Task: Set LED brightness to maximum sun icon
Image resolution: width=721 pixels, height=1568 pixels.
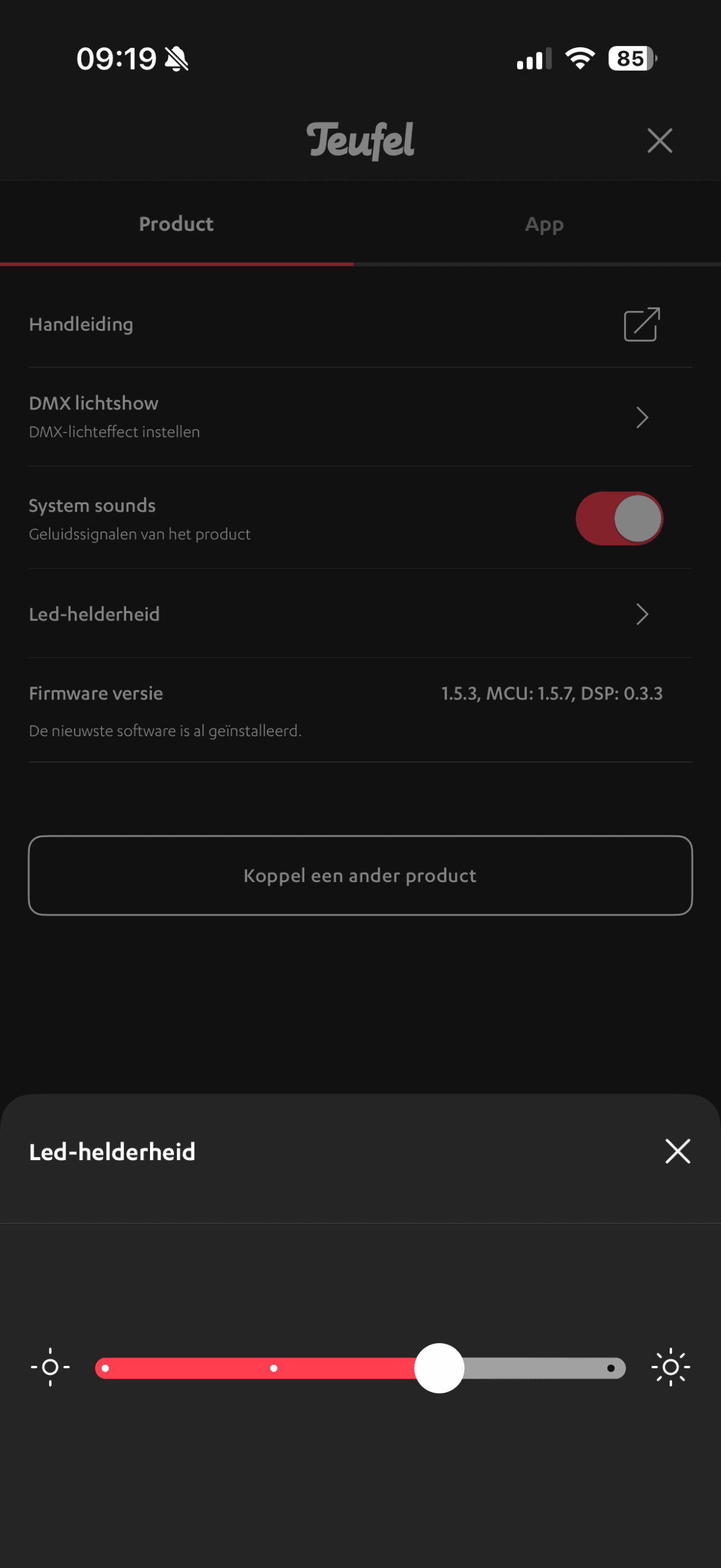Action: tap(670, 1367)
